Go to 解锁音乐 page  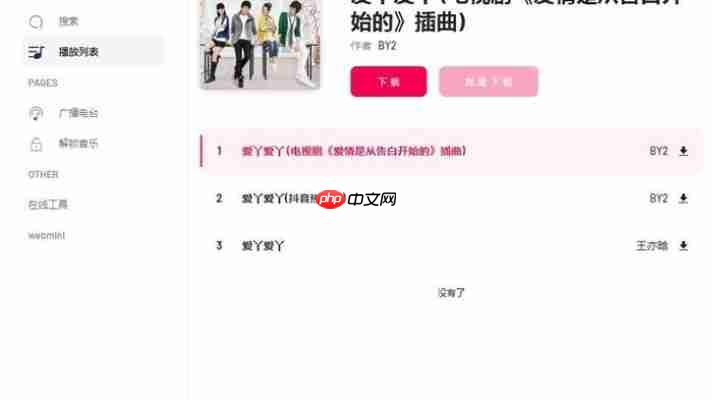[78, 144]
